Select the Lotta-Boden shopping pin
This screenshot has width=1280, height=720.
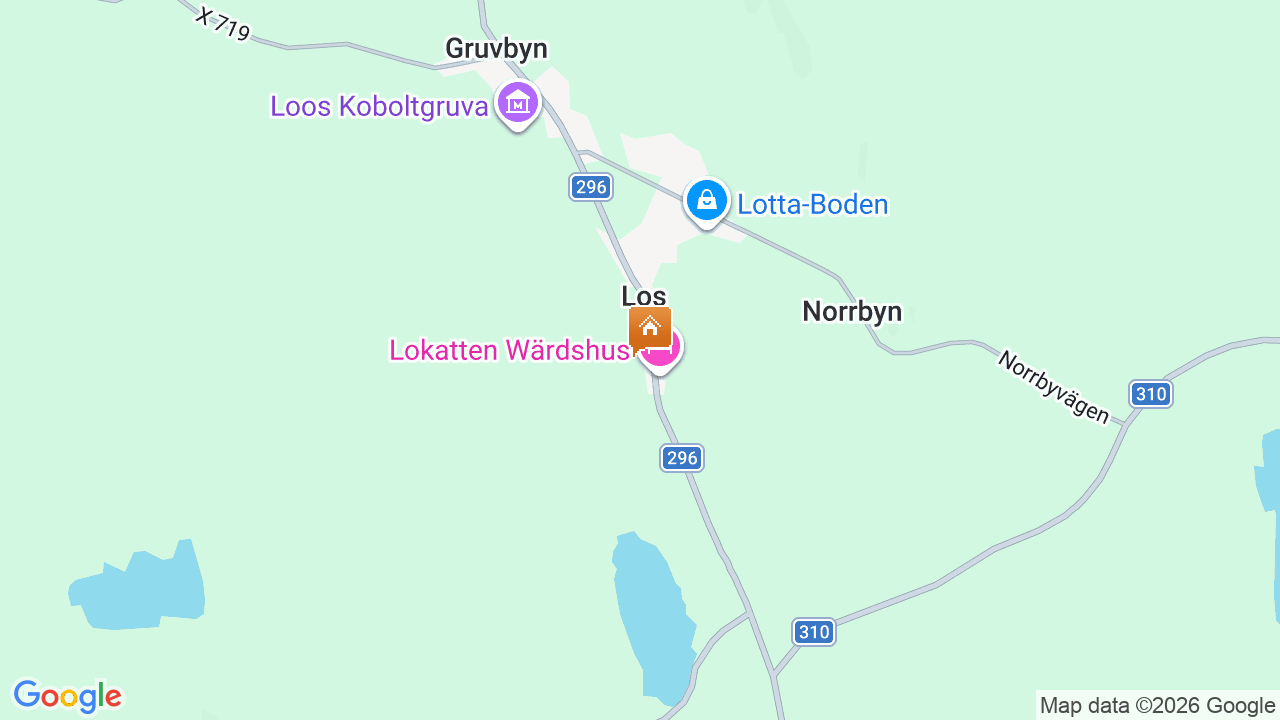pyautogui.click(x=707, y=201)
